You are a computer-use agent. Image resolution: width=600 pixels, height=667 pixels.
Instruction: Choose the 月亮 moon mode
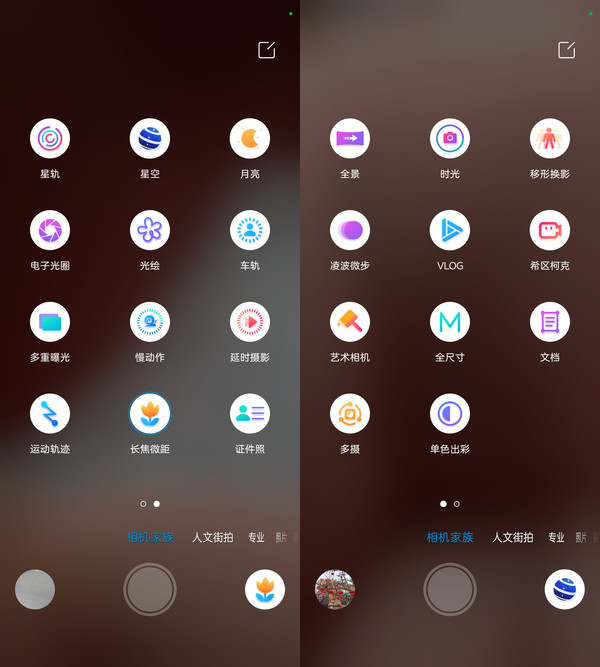[x=250, y=138]
